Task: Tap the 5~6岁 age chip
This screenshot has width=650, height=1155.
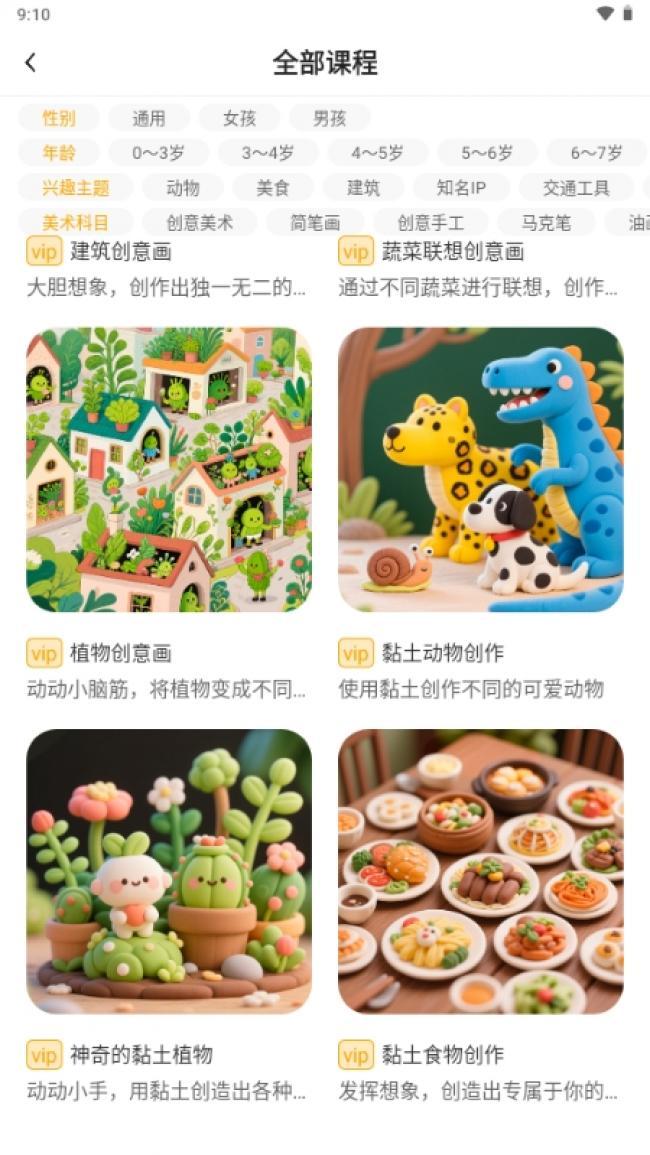Action: (487, 153)
